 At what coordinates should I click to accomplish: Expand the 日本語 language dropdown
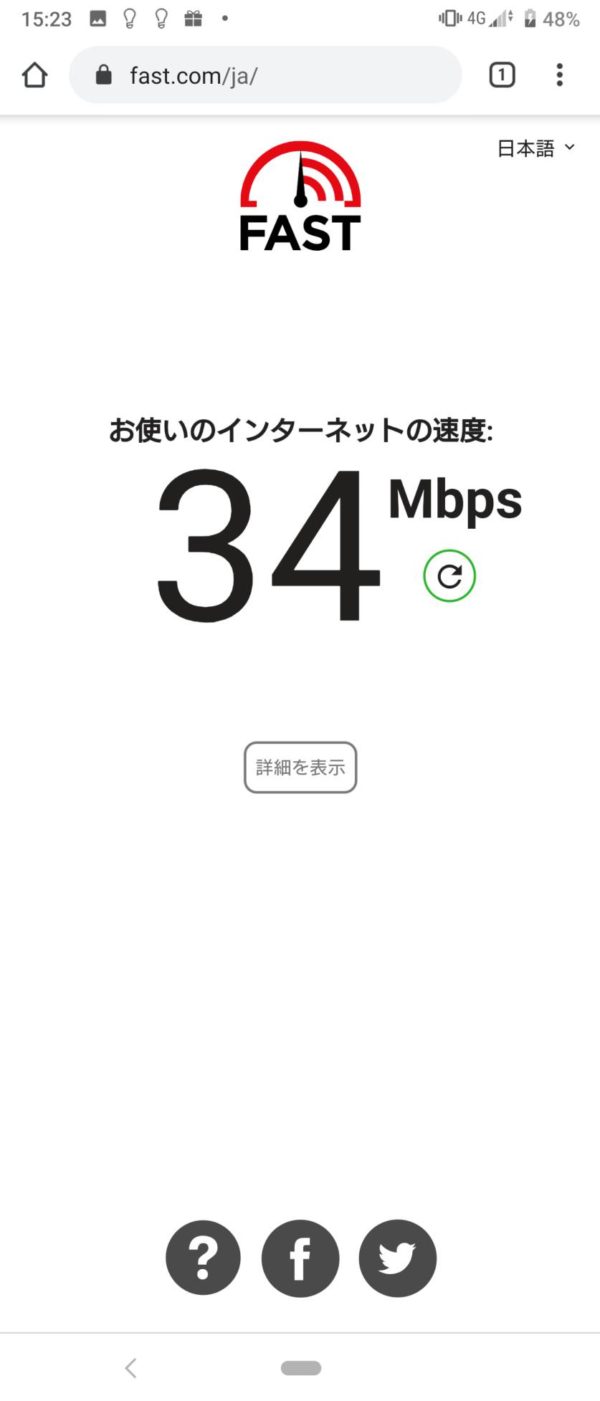[536, 149]
